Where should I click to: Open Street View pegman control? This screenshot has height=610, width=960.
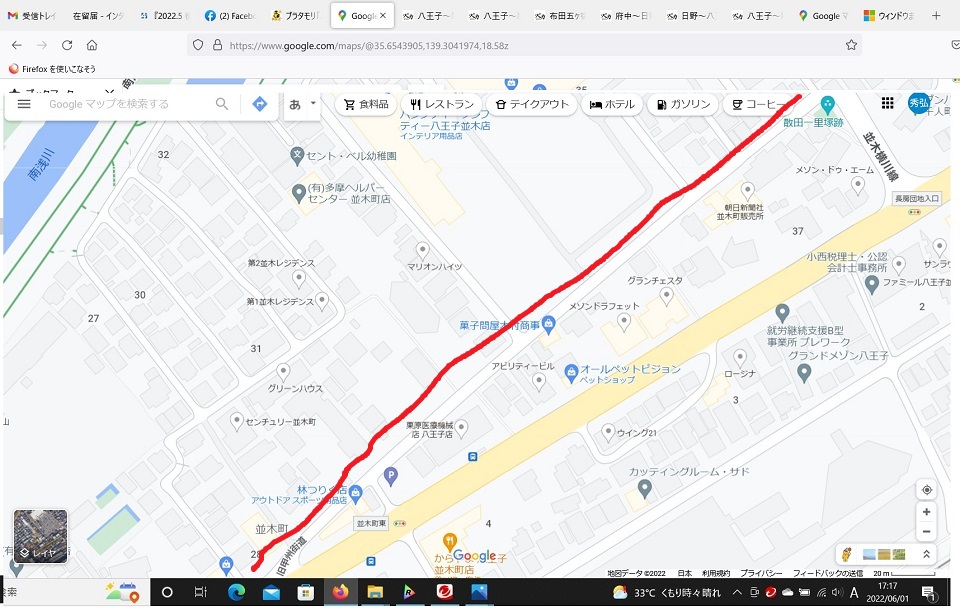(847, 554)
